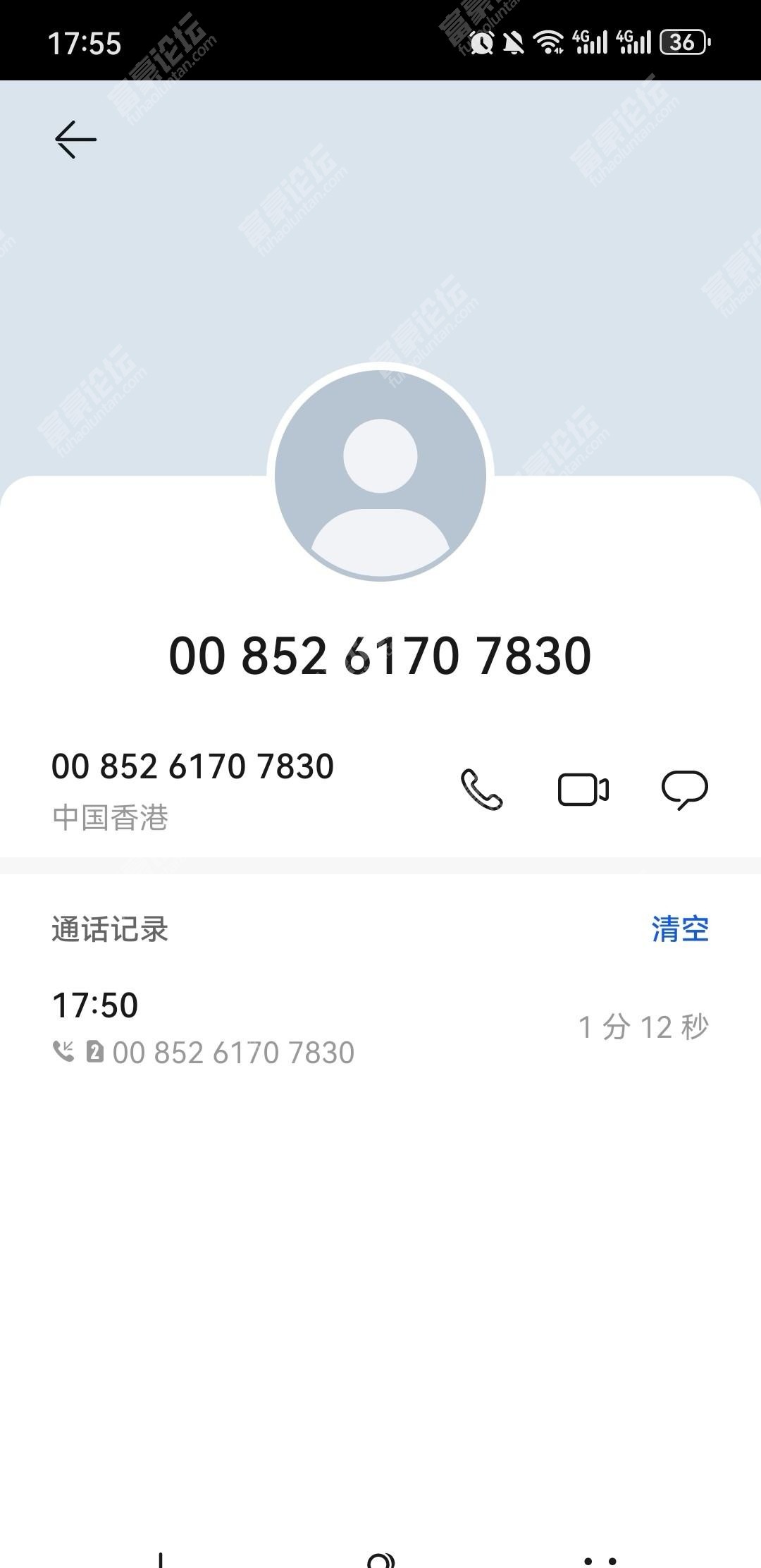This screenshot has width=761, height=1568.
Task: Open the 17:50 call log entry
Action: click(x=380, y=1027)
